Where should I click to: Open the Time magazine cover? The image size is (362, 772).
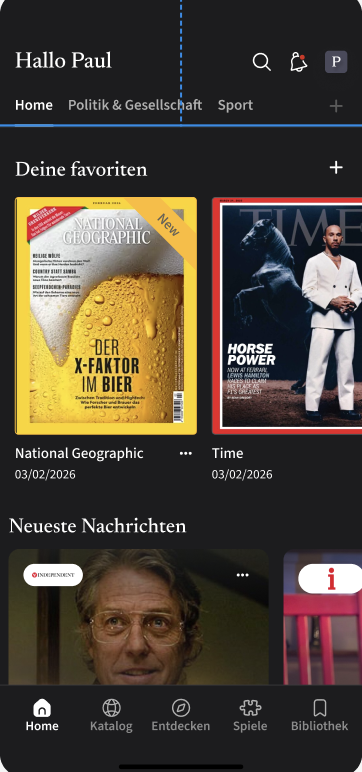(287, 316)
